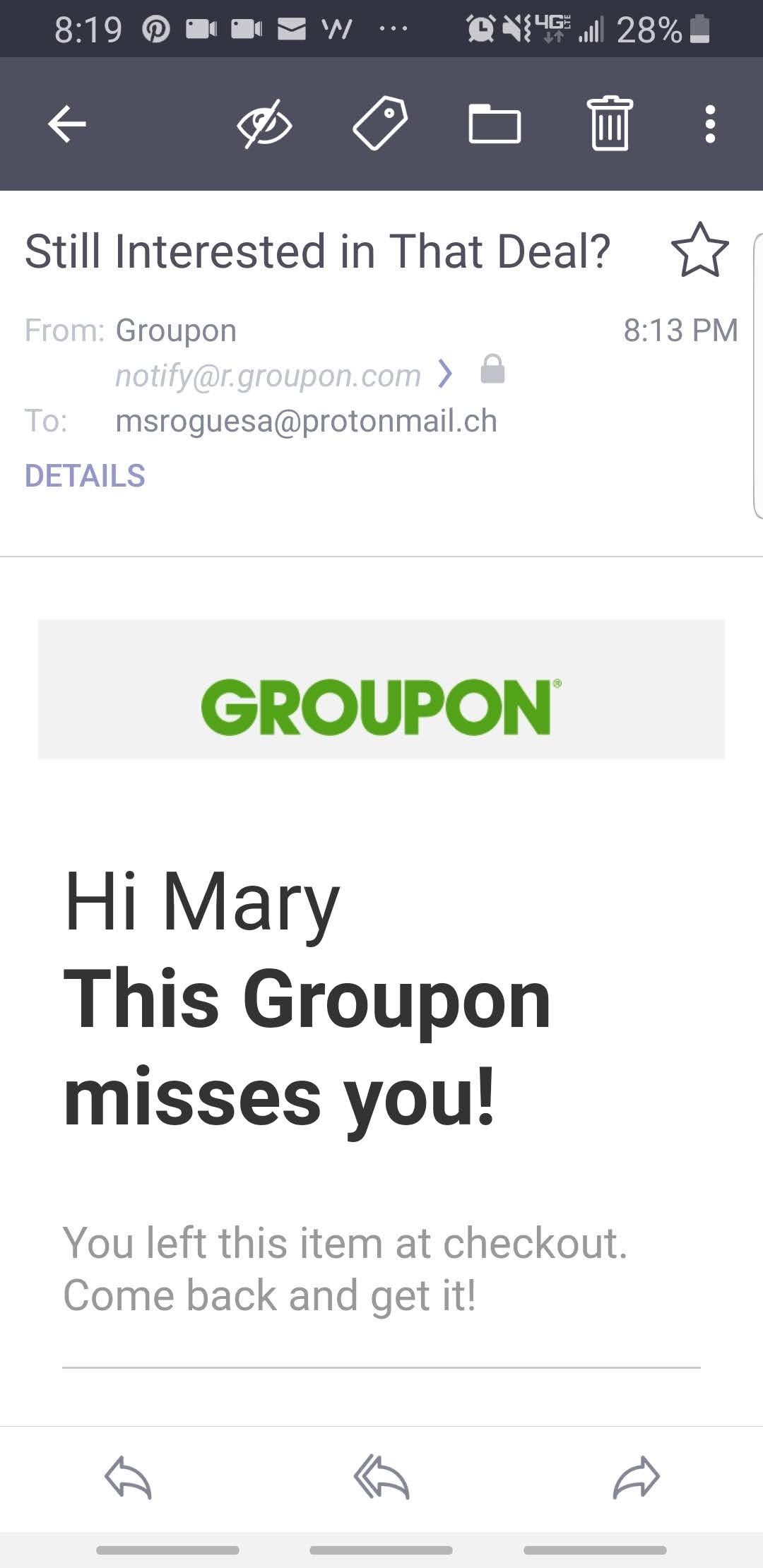Expand the sender address chevron
The width and height of the screenshot is (763, 1568).
(444, 374)
